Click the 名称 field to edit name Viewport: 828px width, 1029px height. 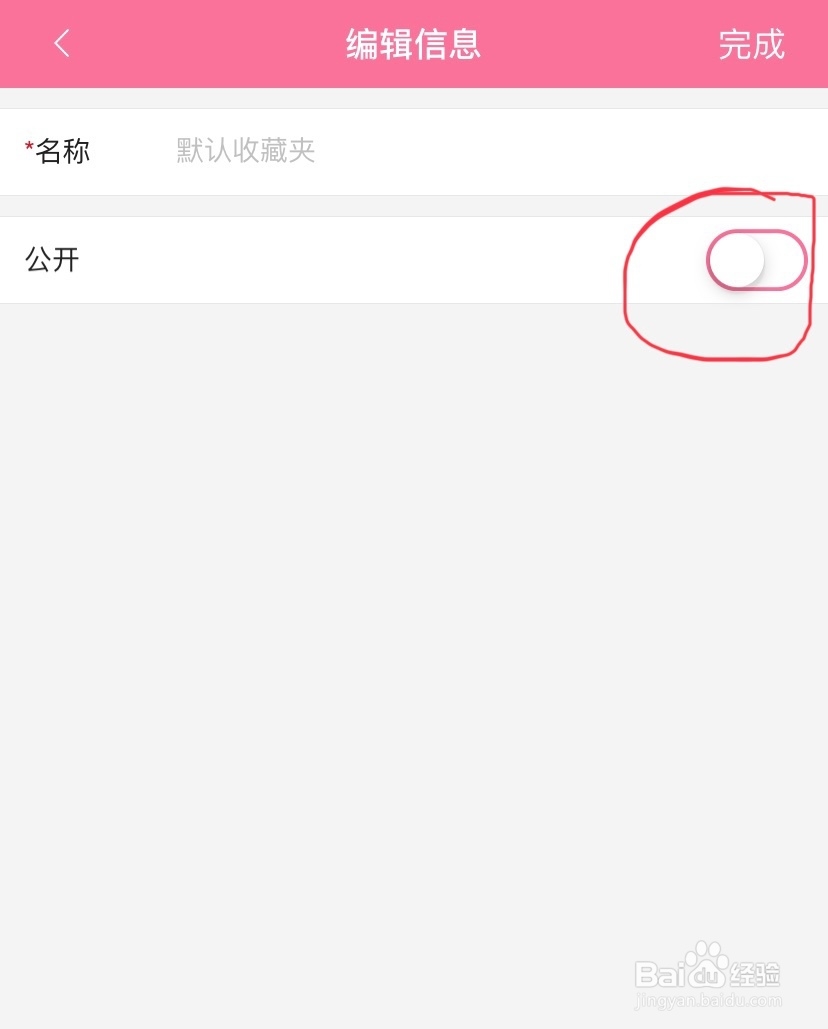click(62, 150)
